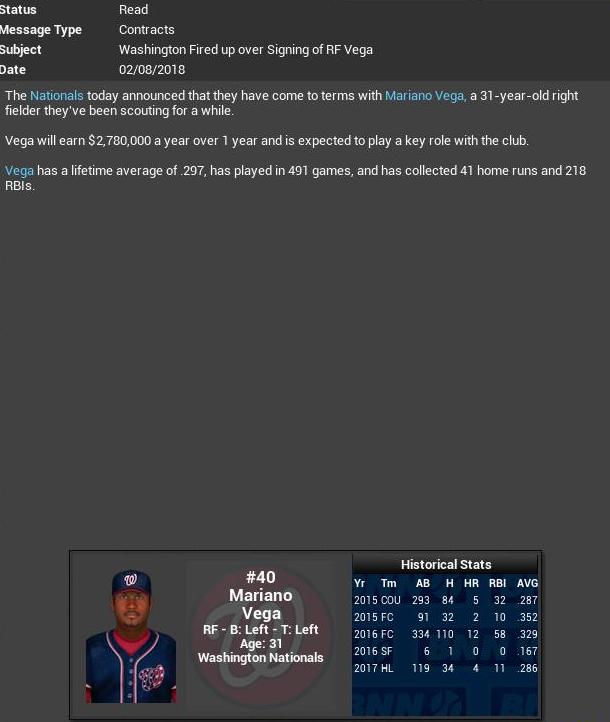Open the Nationals team link
The image size is (610, 722).
[x=57, y=96]
